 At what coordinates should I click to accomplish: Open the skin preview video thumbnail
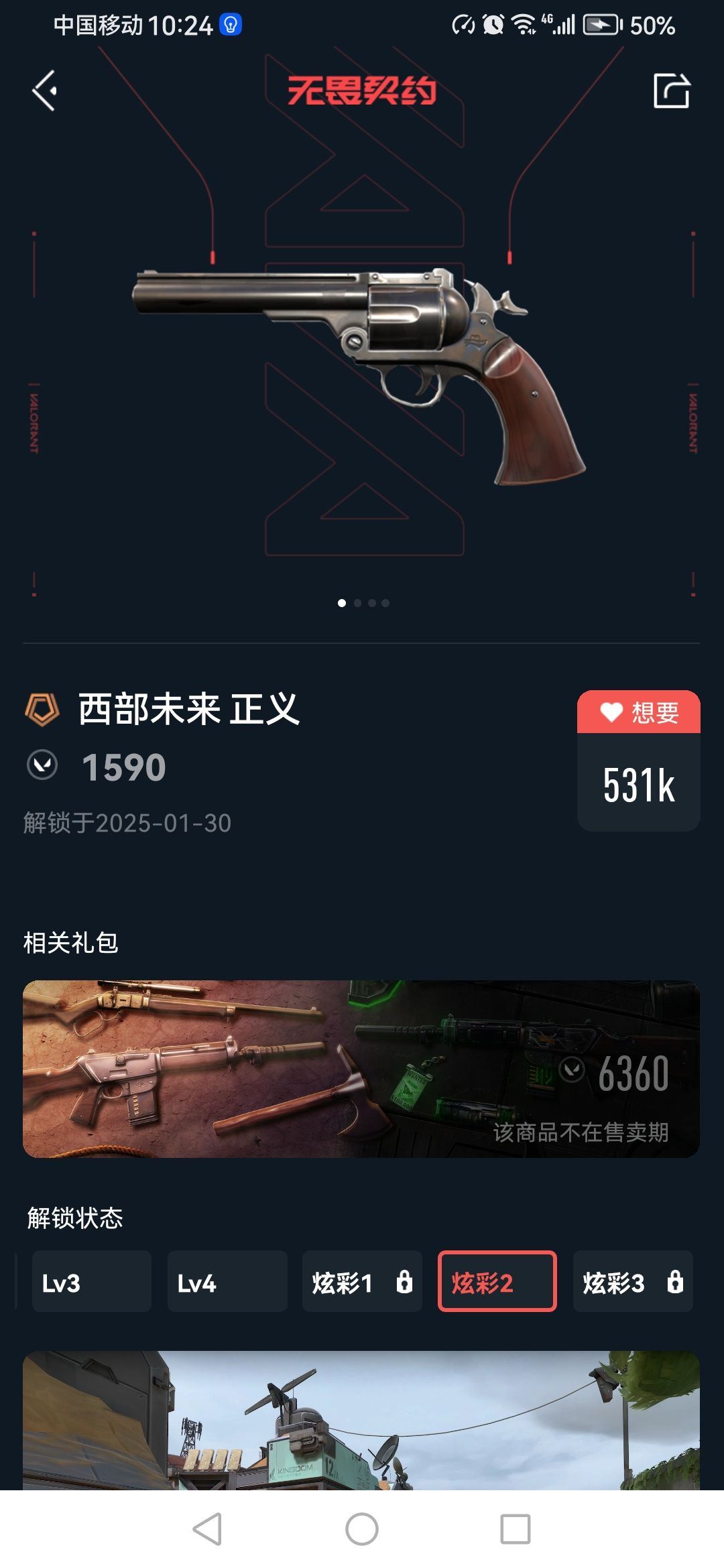(x=361, y=1419)
